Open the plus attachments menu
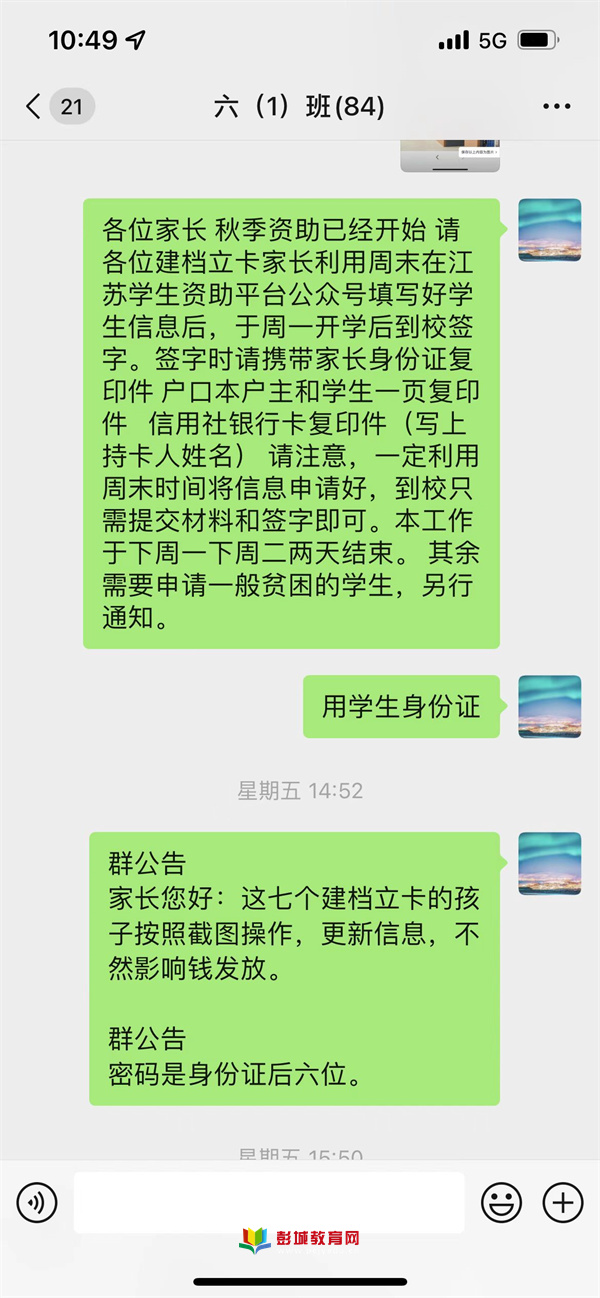 (562, 1202)
